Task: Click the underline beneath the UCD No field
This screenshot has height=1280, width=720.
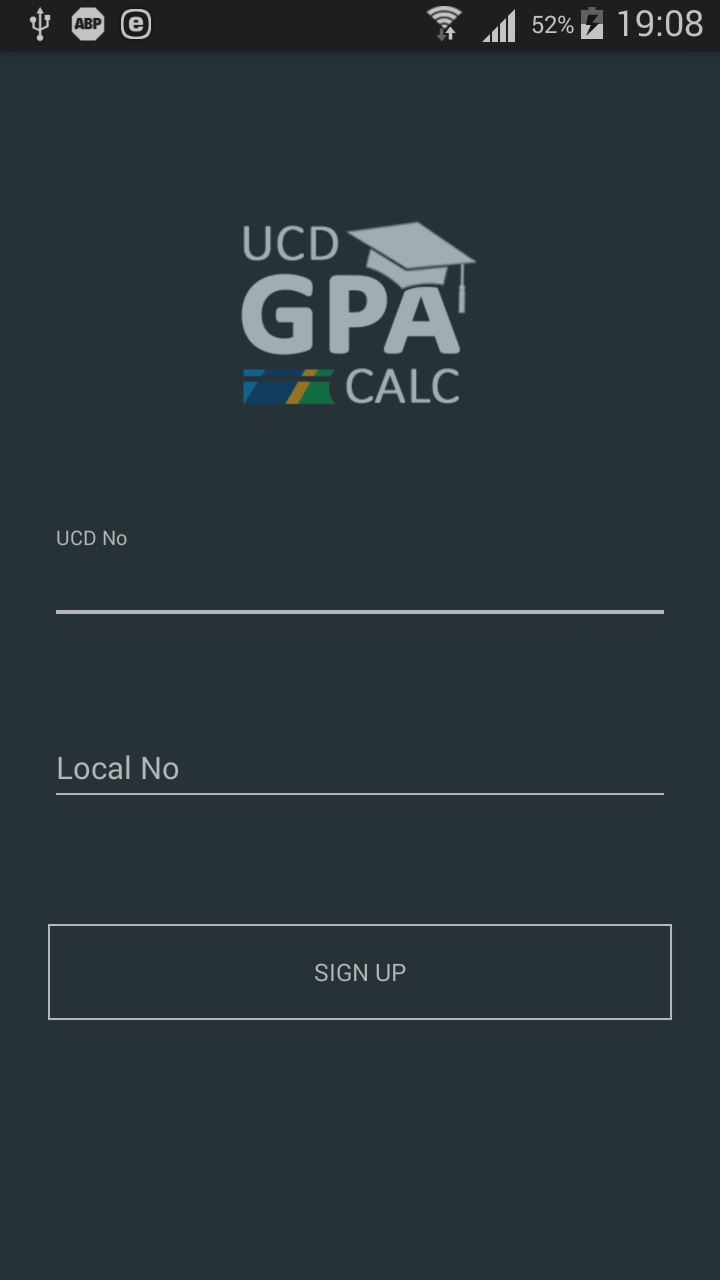Action: [x=360, y=611]
